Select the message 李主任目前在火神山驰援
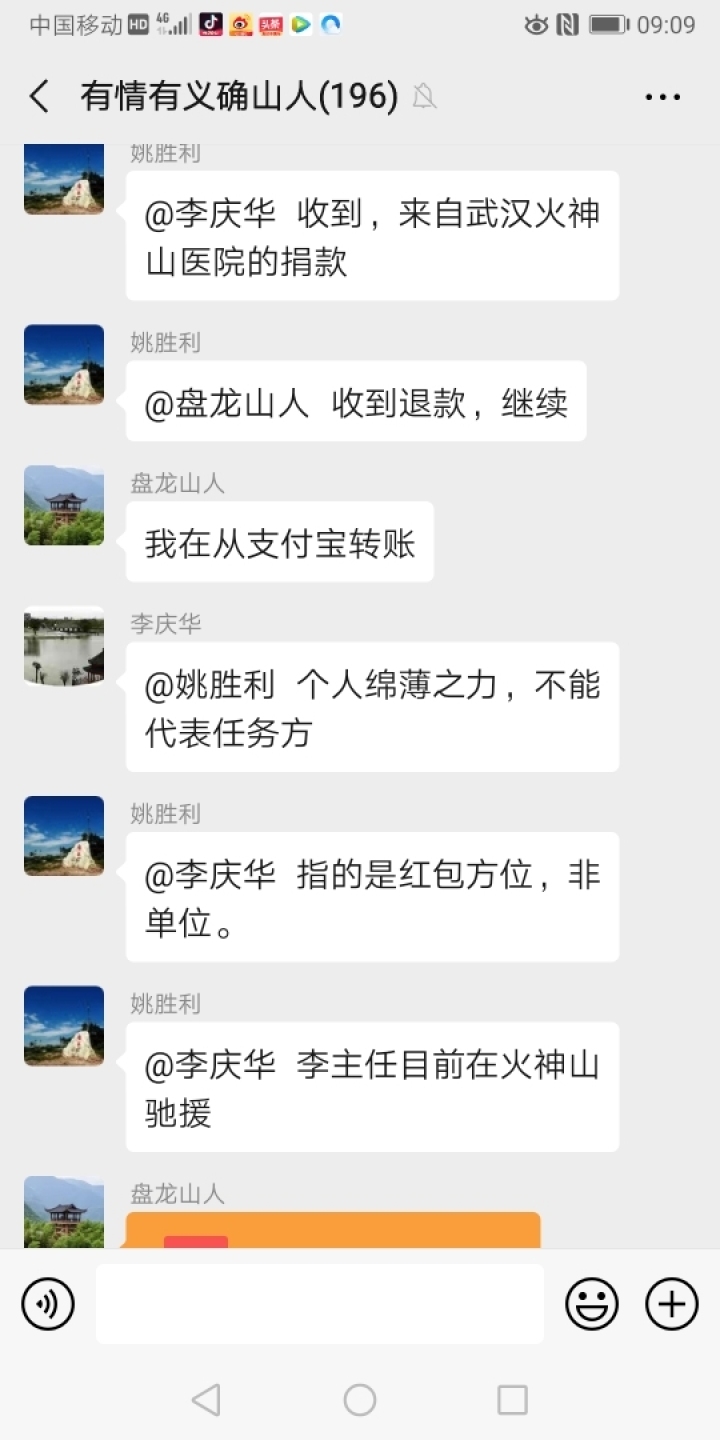Viewport: 720px width, 1440px height. coord(372,1086)
